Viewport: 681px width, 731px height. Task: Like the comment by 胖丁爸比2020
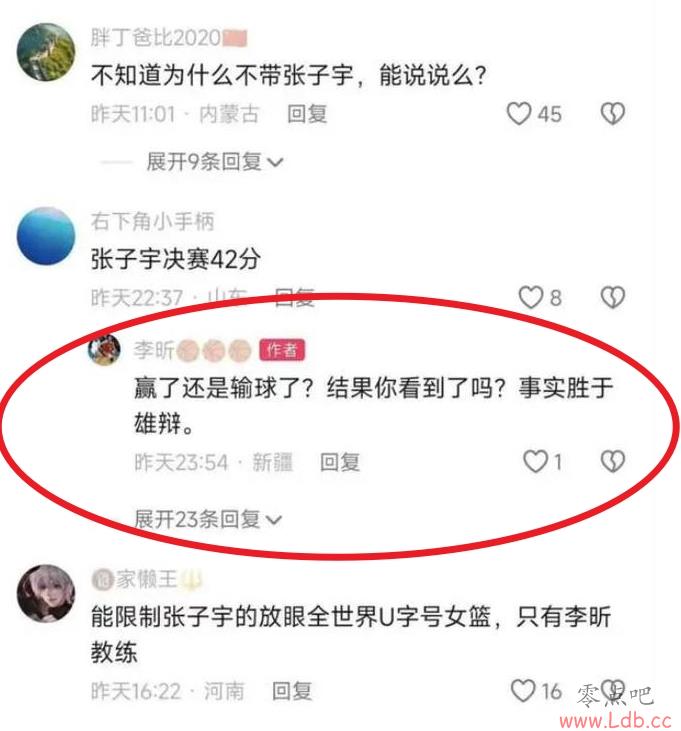point(518,114)
